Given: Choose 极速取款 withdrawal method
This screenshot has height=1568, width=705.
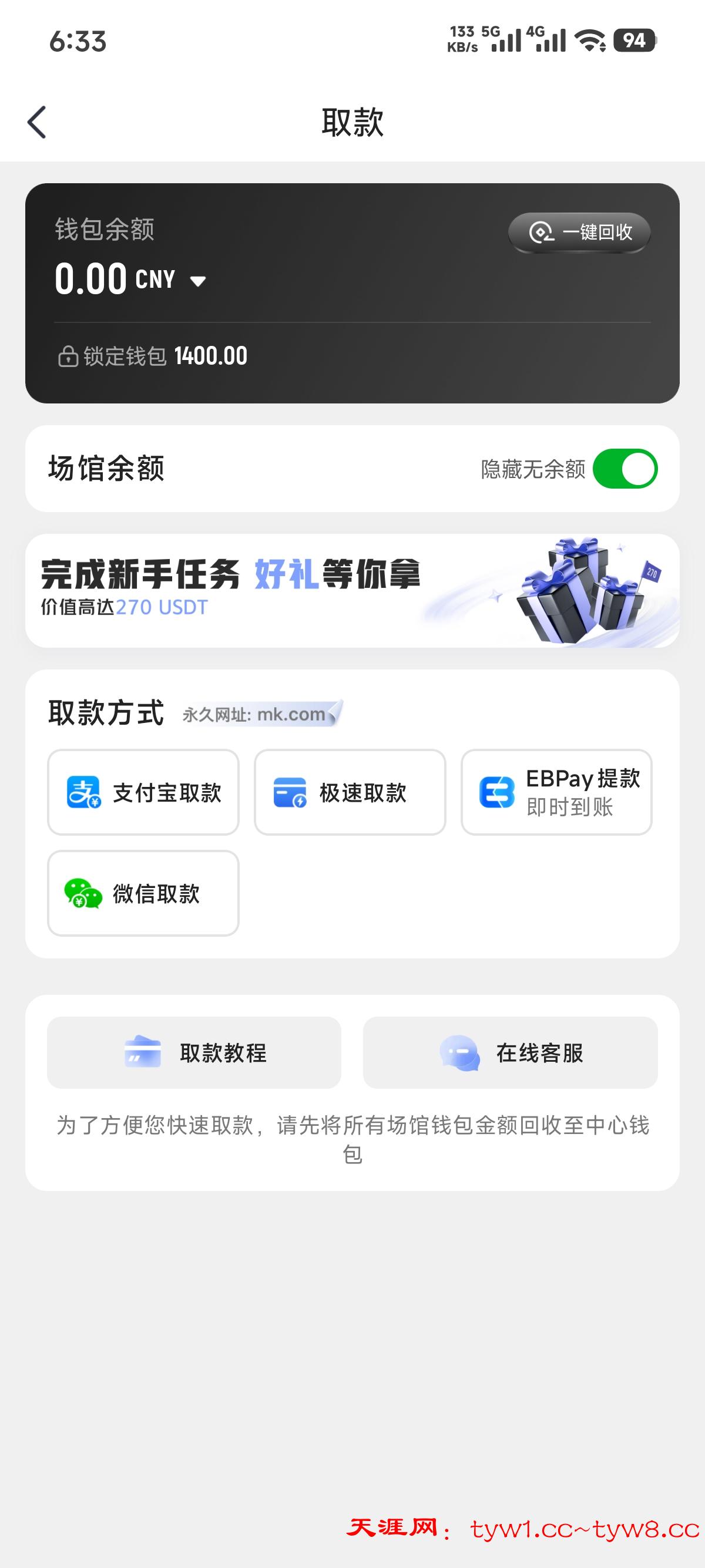Looking at the screenshot, I should 350,792.
